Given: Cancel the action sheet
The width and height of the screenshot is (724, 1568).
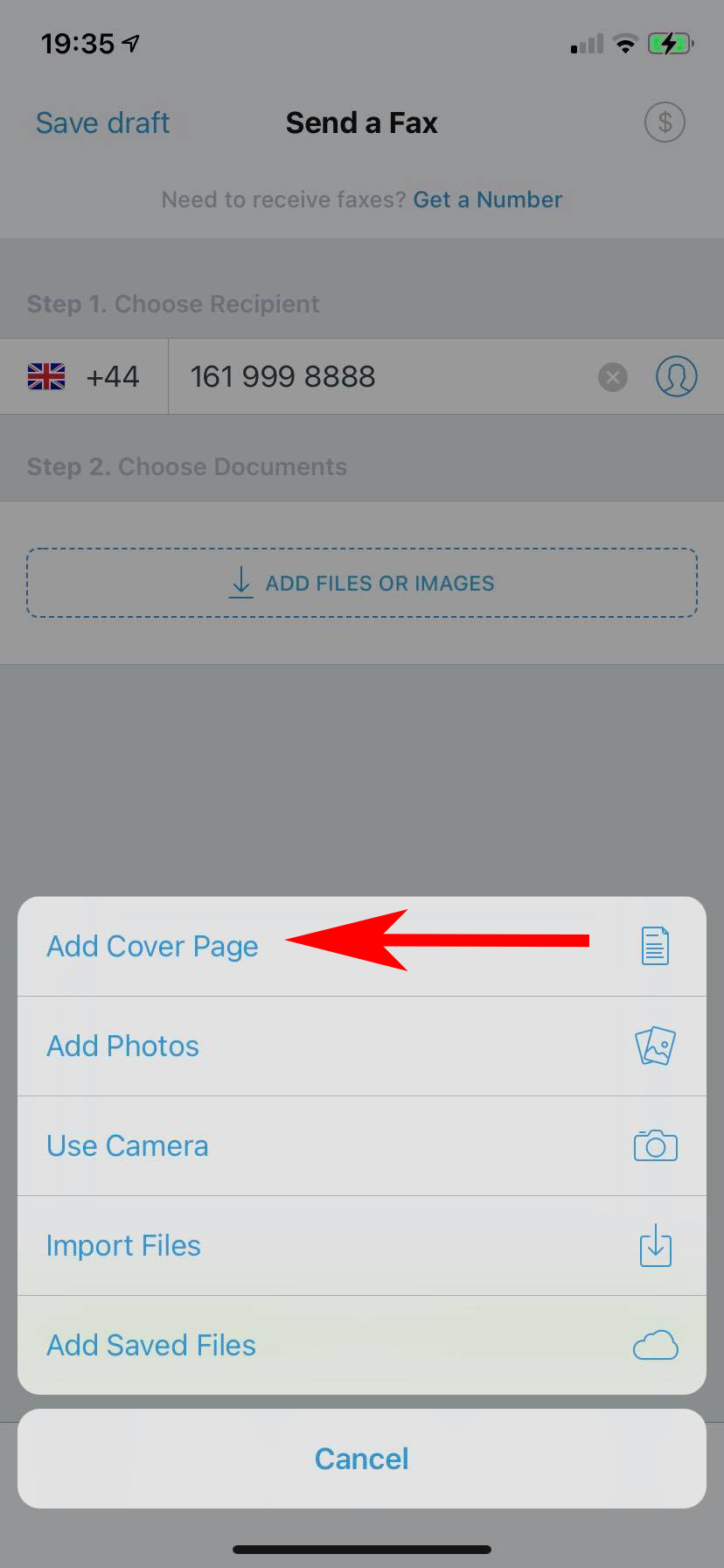Looking at the screenshot, I should [x=362, y=1459].
